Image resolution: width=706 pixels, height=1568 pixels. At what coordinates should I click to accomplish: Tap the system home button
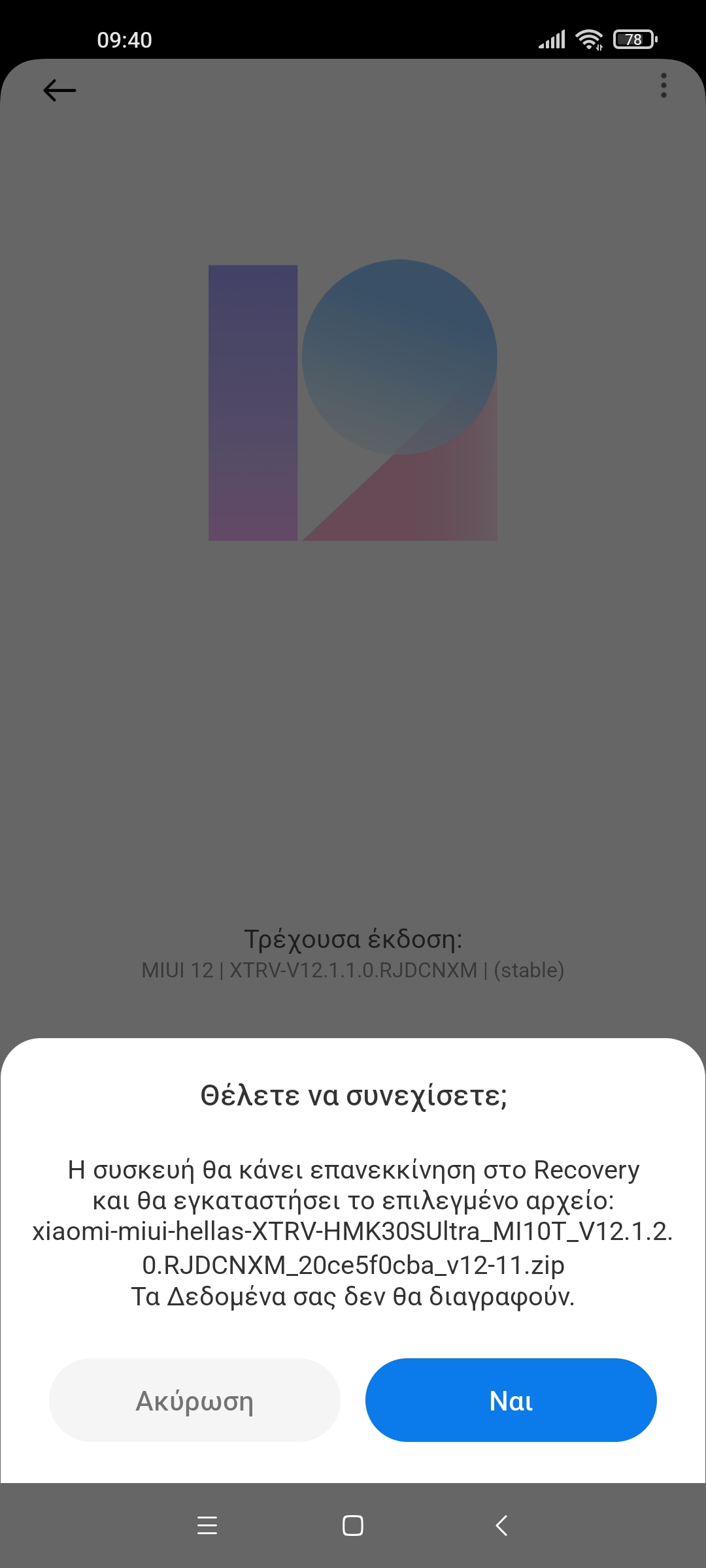tap(353, 1526)
